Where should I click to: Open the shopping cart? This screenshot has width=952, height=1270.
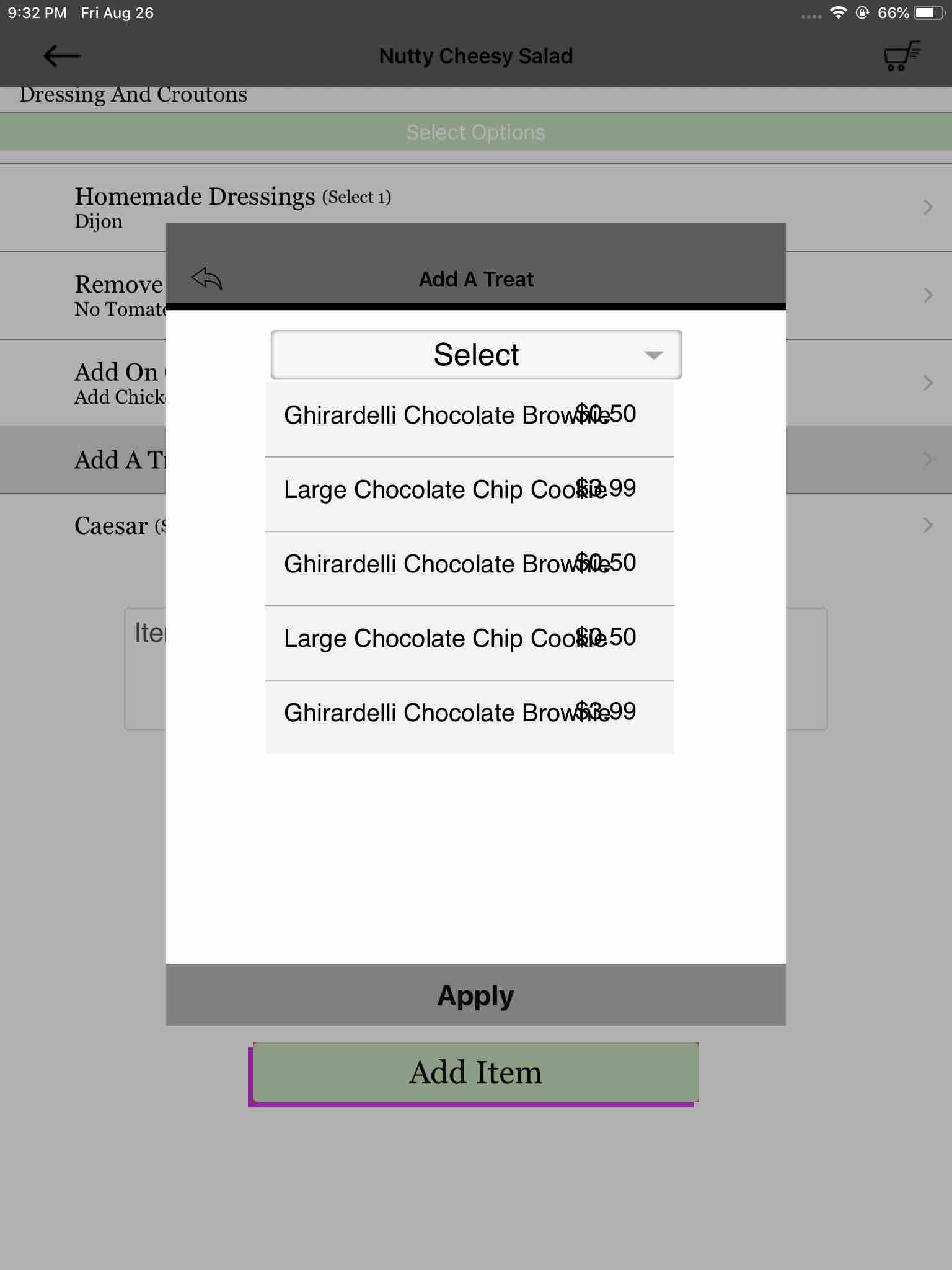pyautogui.click(x=901, y=56)
